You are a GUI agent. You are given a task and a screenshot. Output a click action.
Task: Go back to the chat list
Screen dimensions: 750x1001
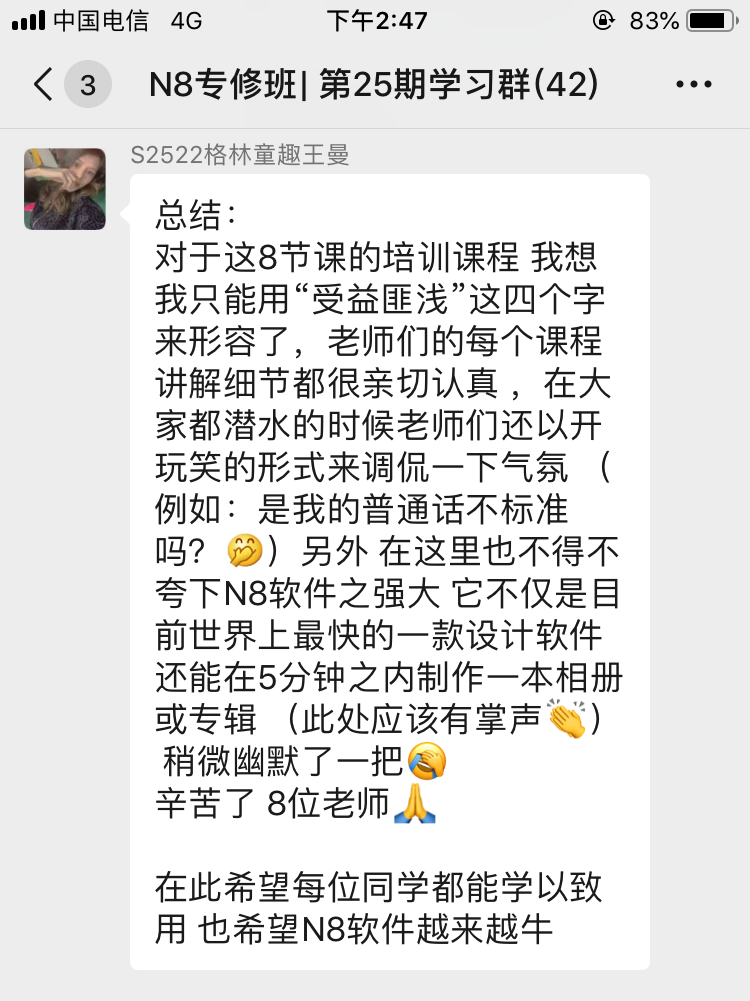[44, 85]
